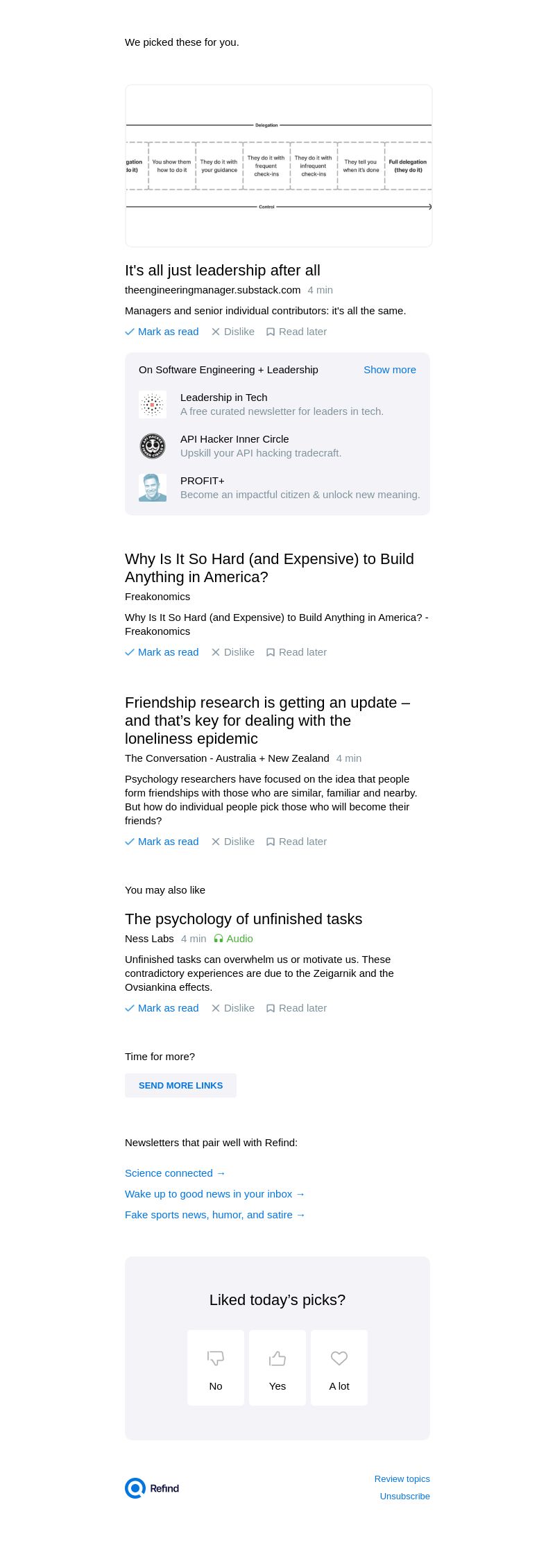Open 'Wake up to good news' link
Viewport: 555px width, 1568px height.
214,1194
